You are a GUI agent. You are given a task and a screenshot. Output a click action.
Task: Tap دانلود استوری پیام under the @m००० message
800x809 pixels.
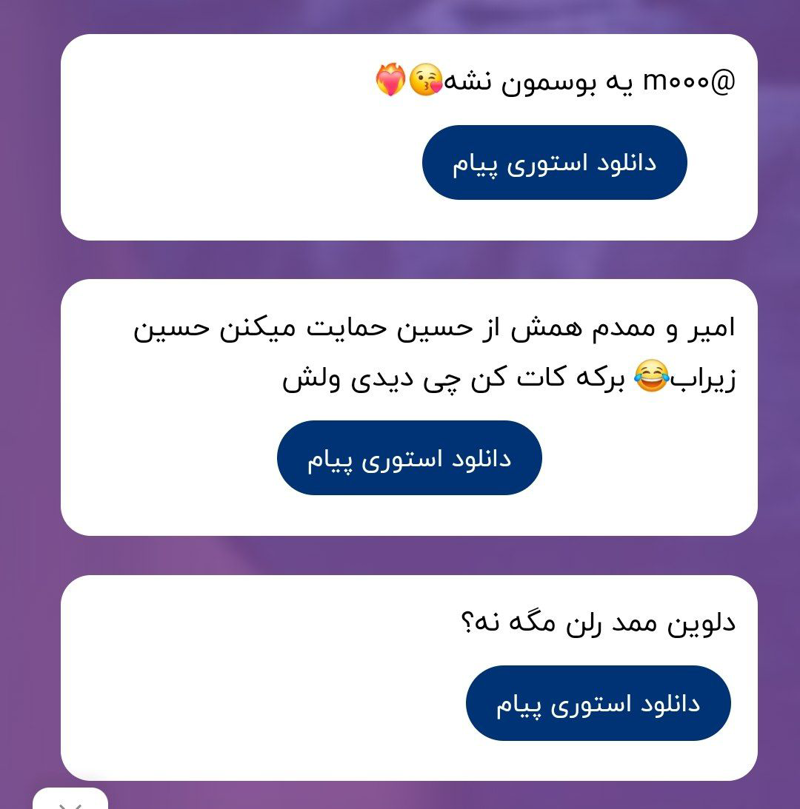pyautogui.click(x=554, y=163)
